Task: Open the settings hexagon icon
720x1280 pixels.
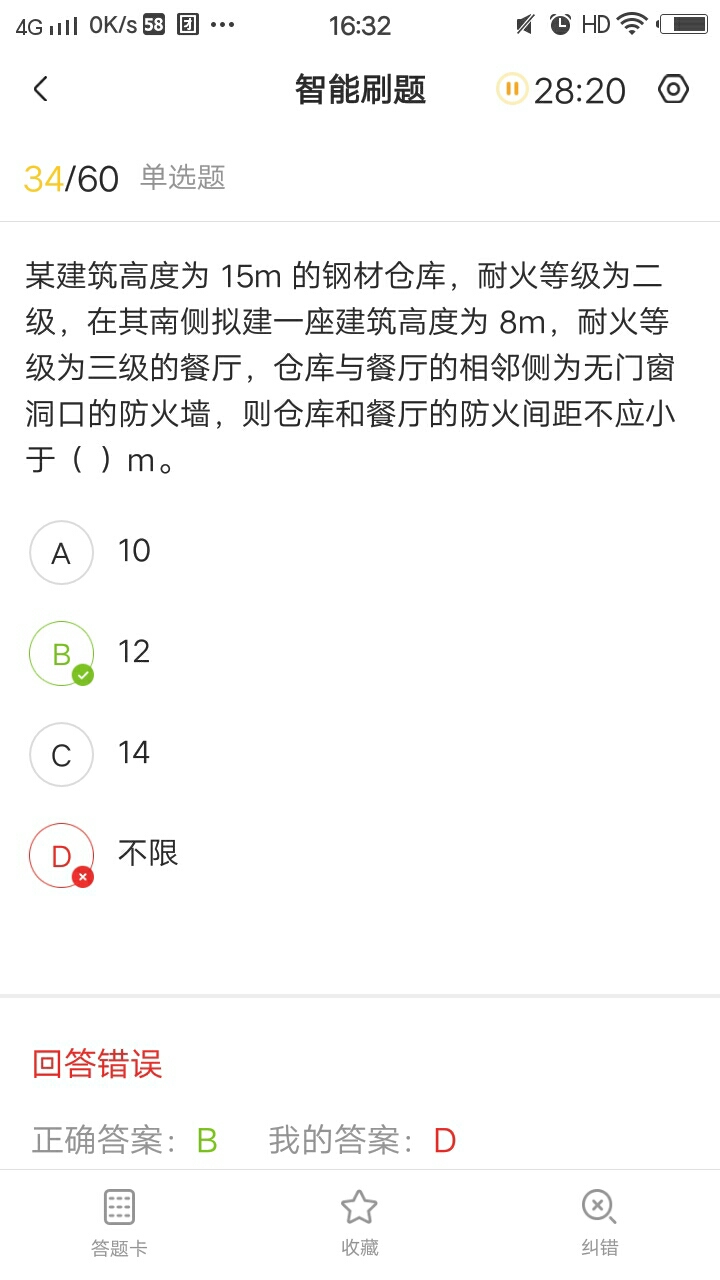Action: click(x=673, y=89)
